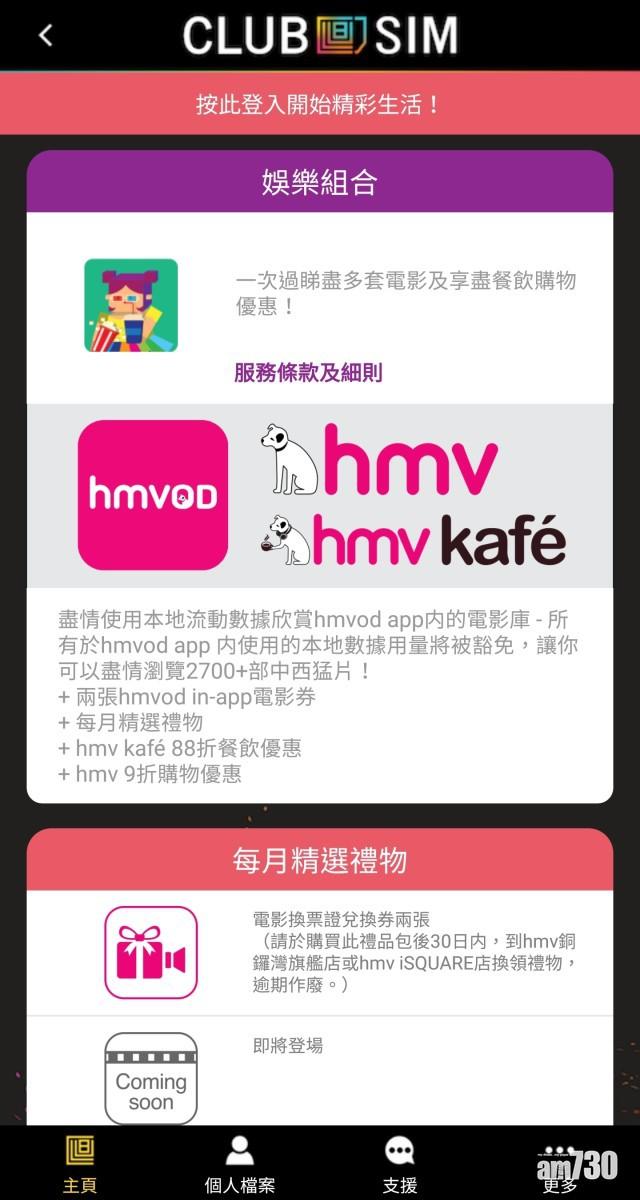Open the 更多 tab
The image size is (640, 1200).
560,1164
